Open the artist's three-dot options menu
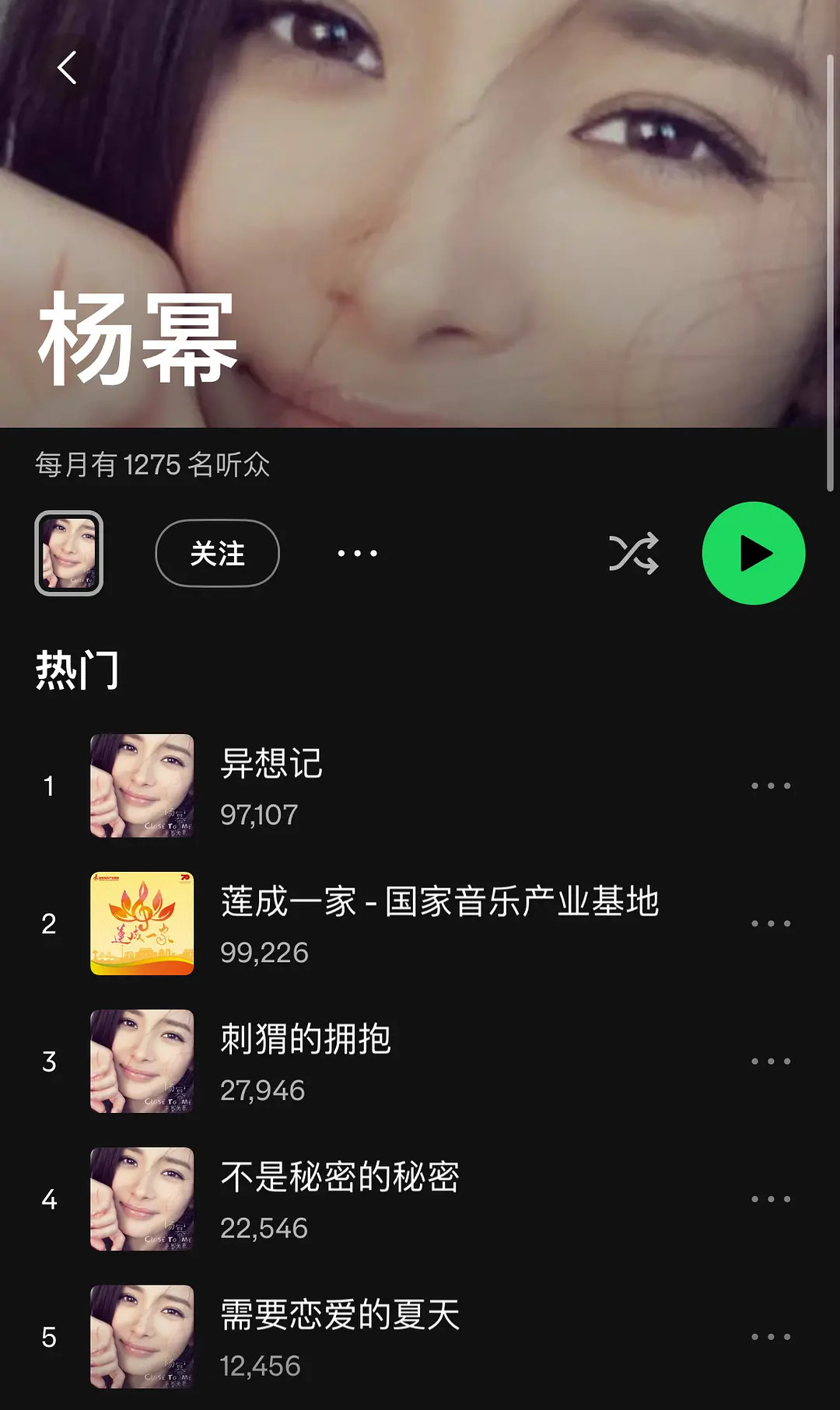The height and width of the screenshot is (1410, 840). (x=357, y=554)
